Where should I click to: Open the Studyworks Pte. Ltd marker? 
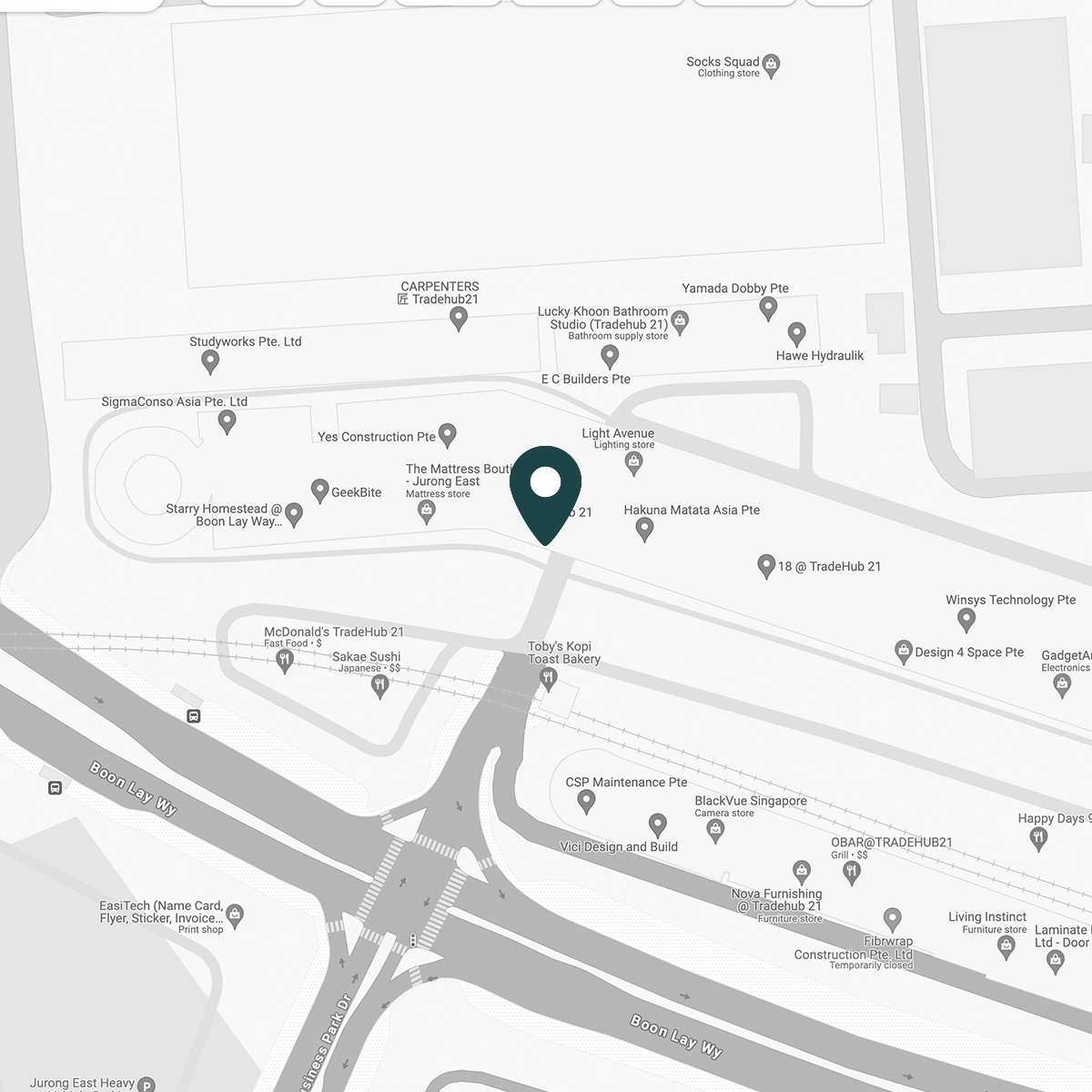(210, 361)
